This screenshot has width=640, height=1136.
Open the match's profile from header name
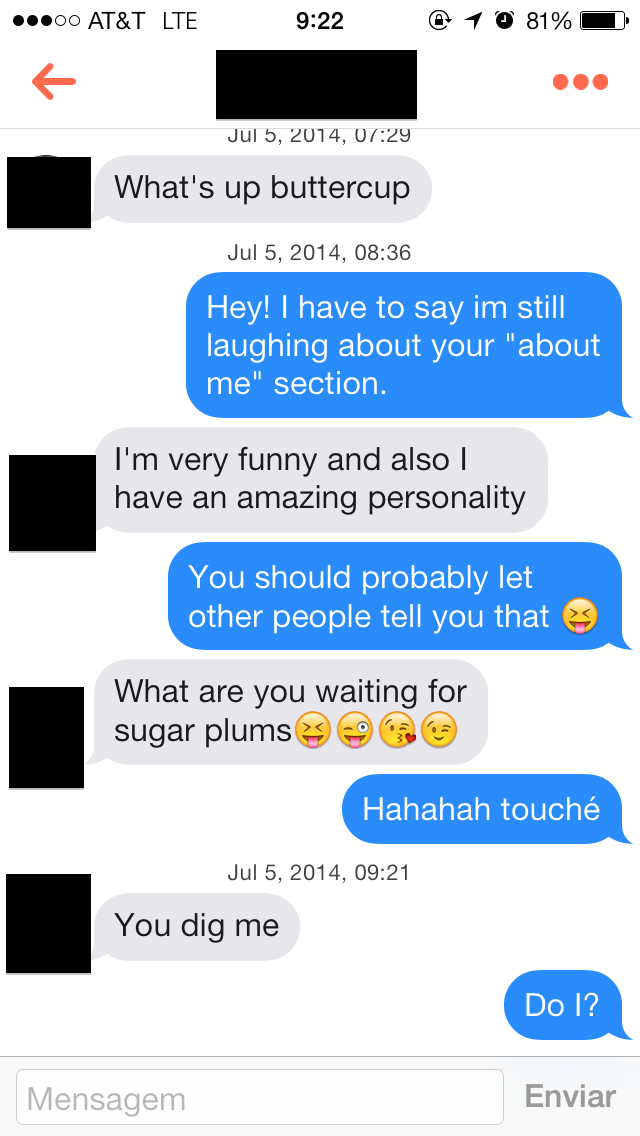click(x=316, y=84)
